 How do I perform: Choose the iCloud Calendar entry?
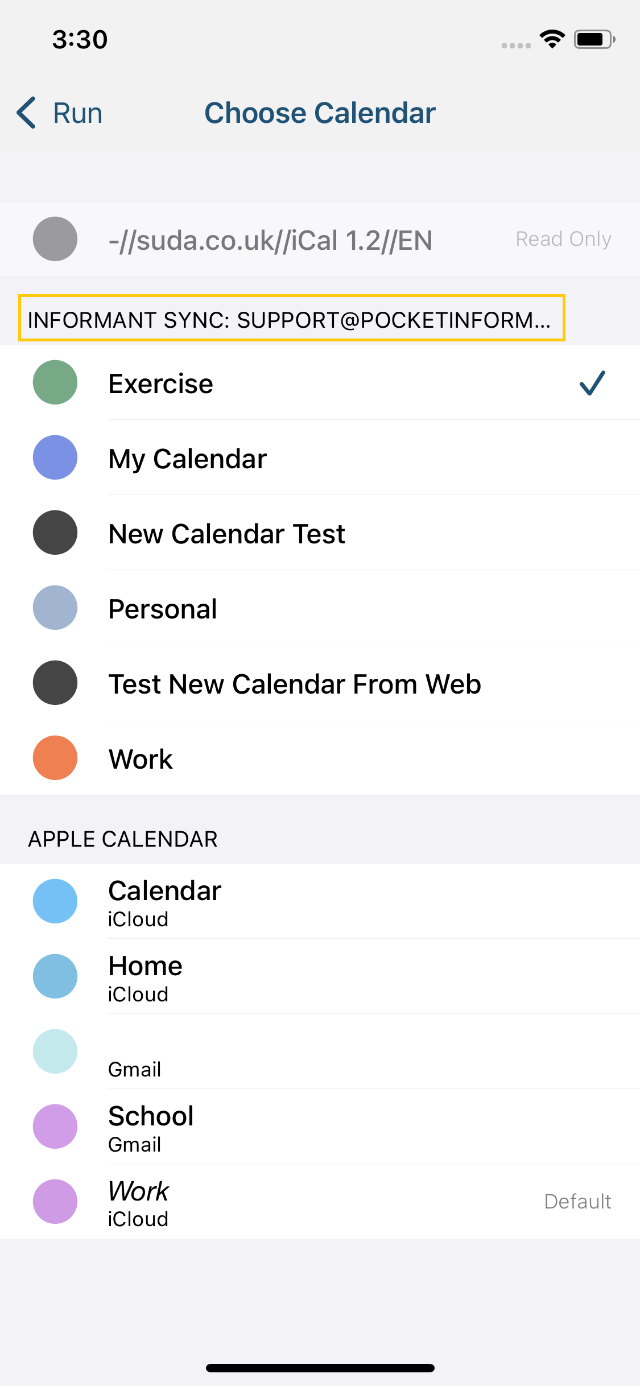coord(320,901)
